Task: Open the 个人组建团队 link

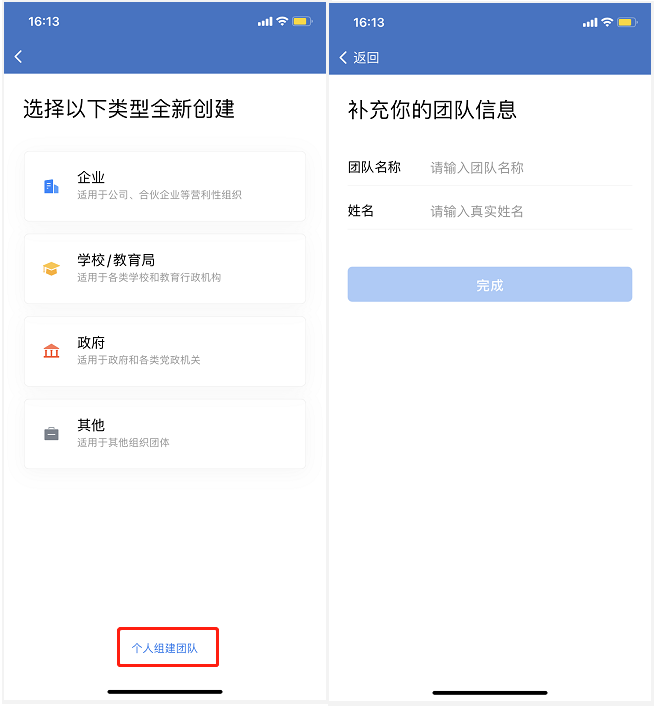Action: coord(165,648)
